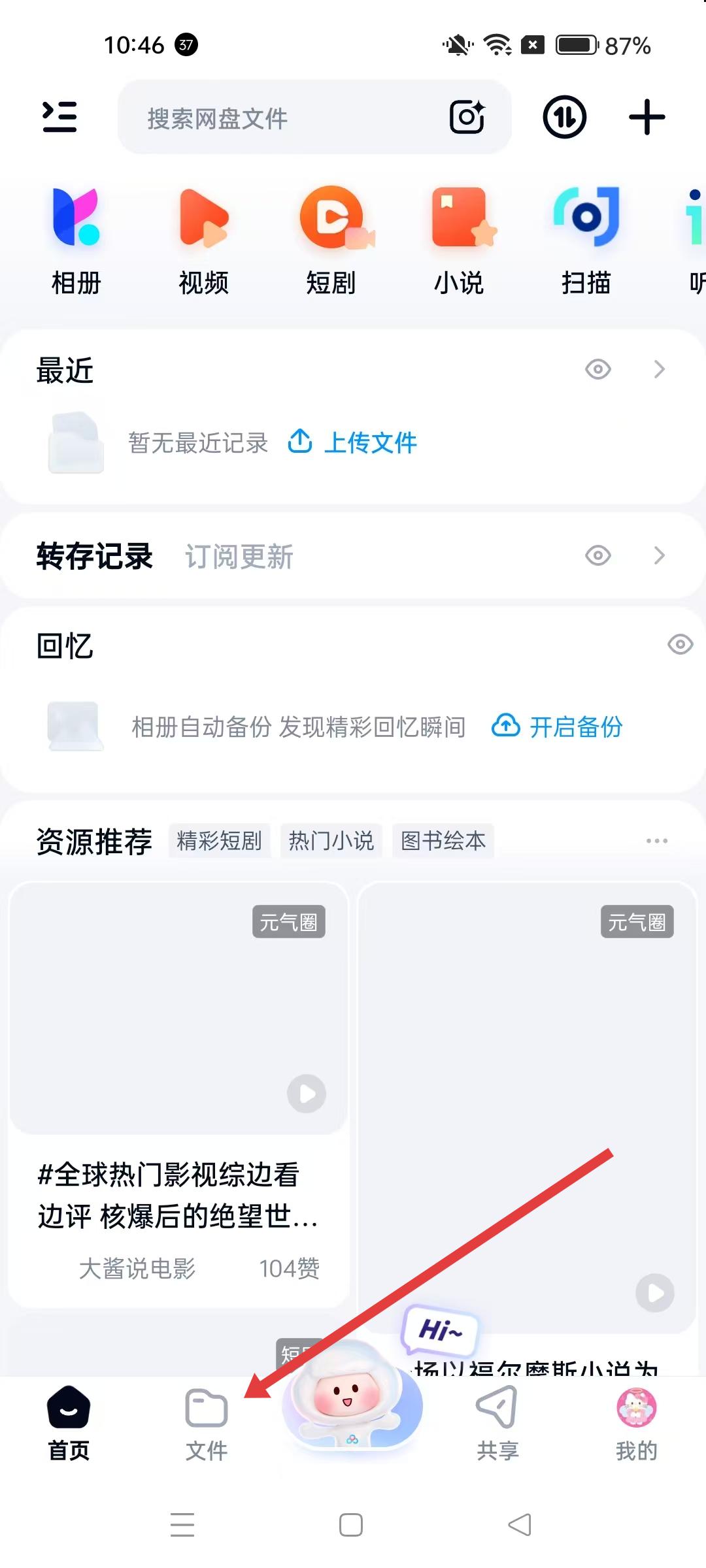Open 小说 novels shortcut
The width and height of the screenshot is (706, 1568).
pos(459,239)
